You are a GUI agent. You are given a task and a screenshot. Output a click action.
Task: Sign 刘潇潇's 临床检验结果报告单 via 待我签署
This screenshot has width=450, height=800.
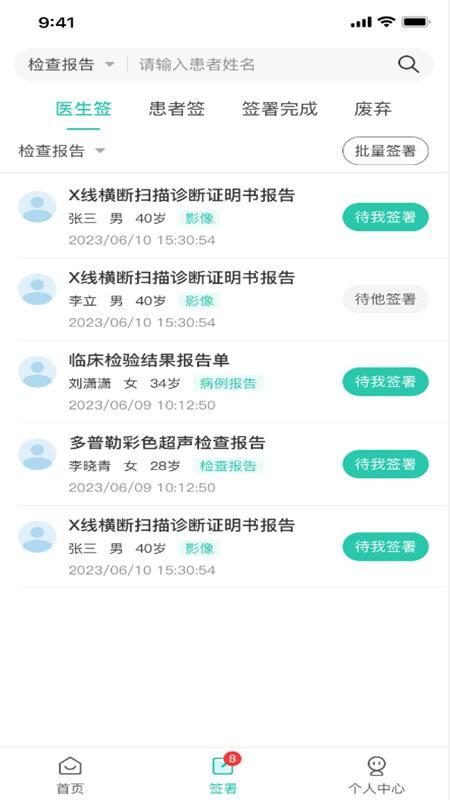[385, 382]
